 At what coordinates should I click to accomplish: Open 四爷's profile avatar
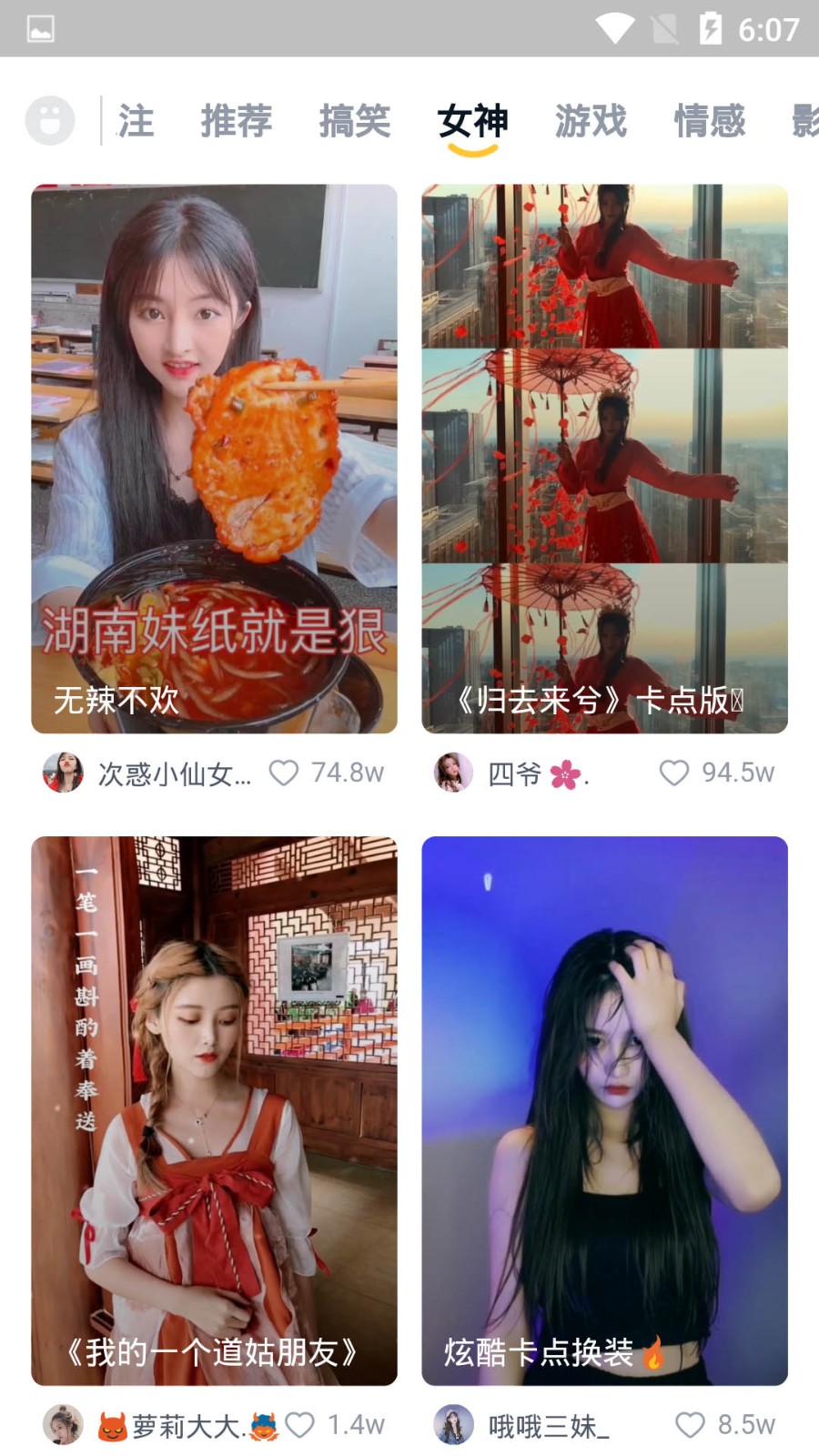[x=453, y=773]
